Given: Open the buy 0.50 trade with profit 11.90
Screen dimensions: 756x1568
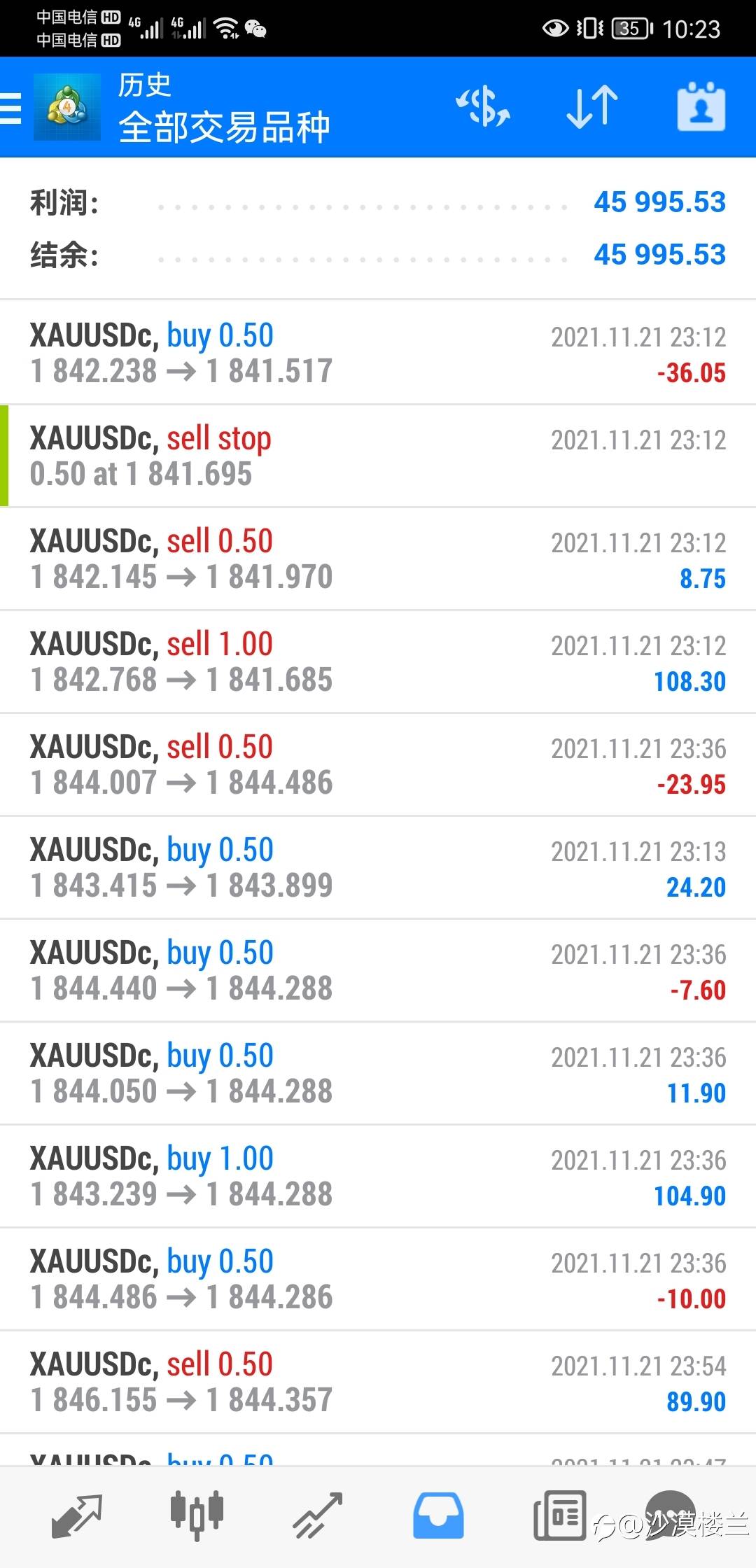Looking at the screenshot, I should pyautogui.click(x=378, y=1073).
